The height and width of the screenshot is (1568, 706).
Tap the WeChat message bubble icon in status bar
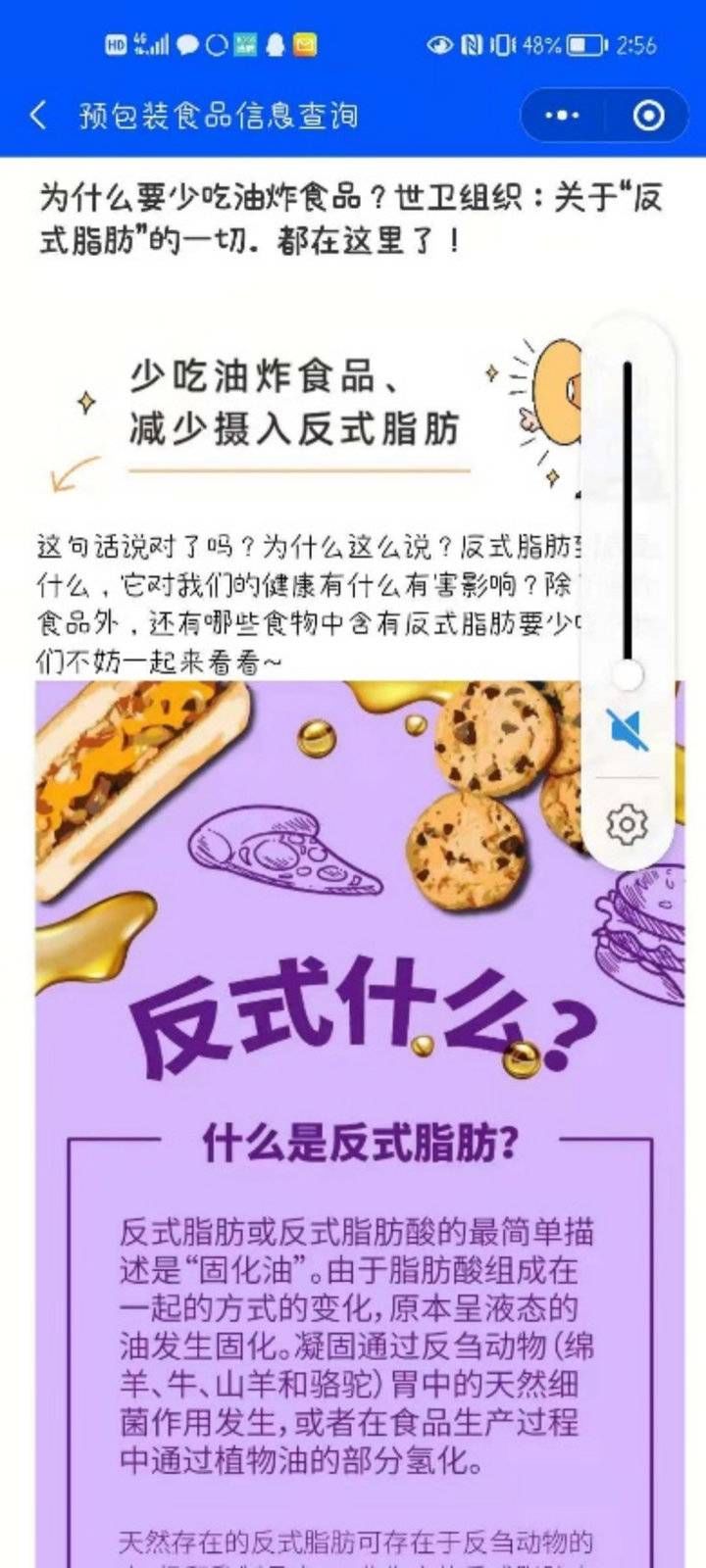click(186, 43)
